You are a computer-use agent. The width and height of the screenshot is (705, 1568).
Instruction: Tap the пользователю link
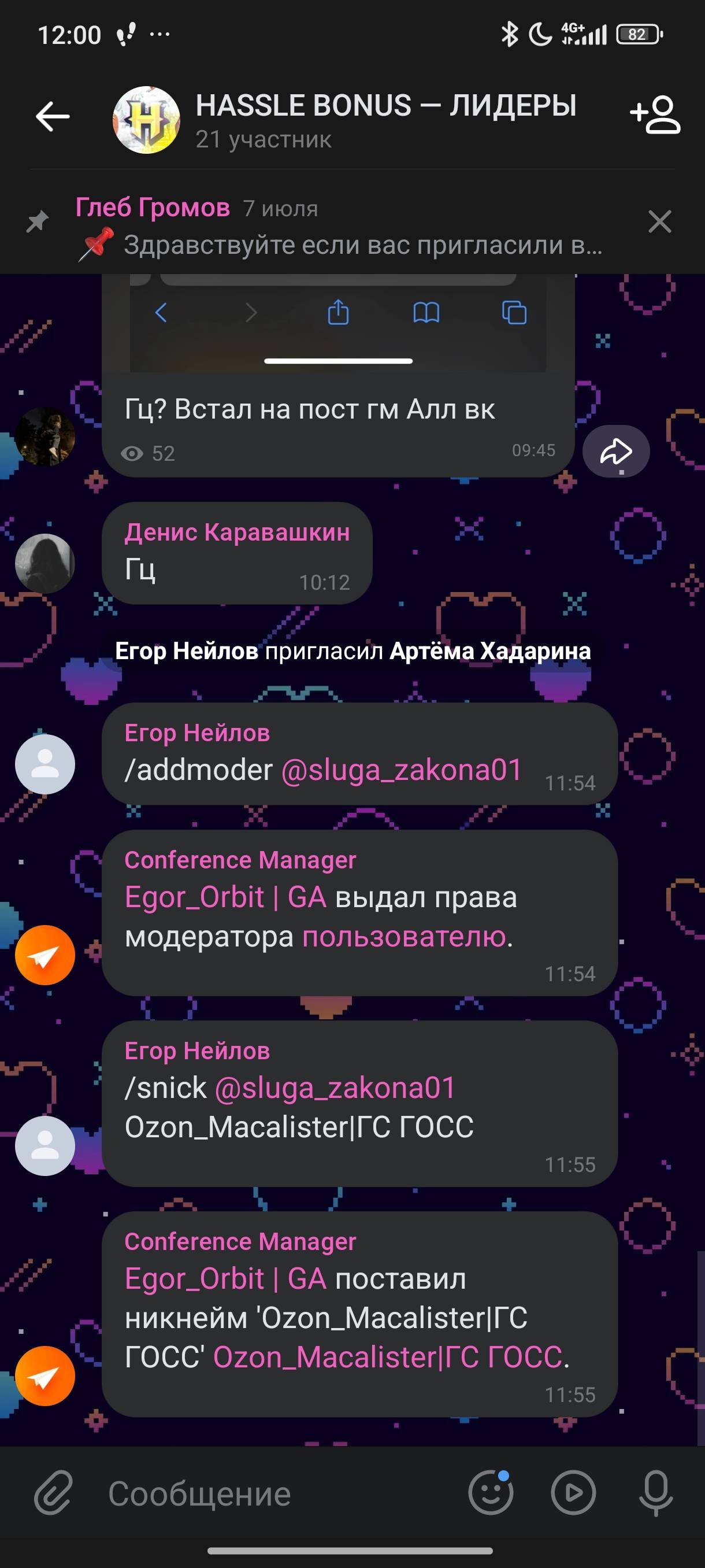point(404,936)
